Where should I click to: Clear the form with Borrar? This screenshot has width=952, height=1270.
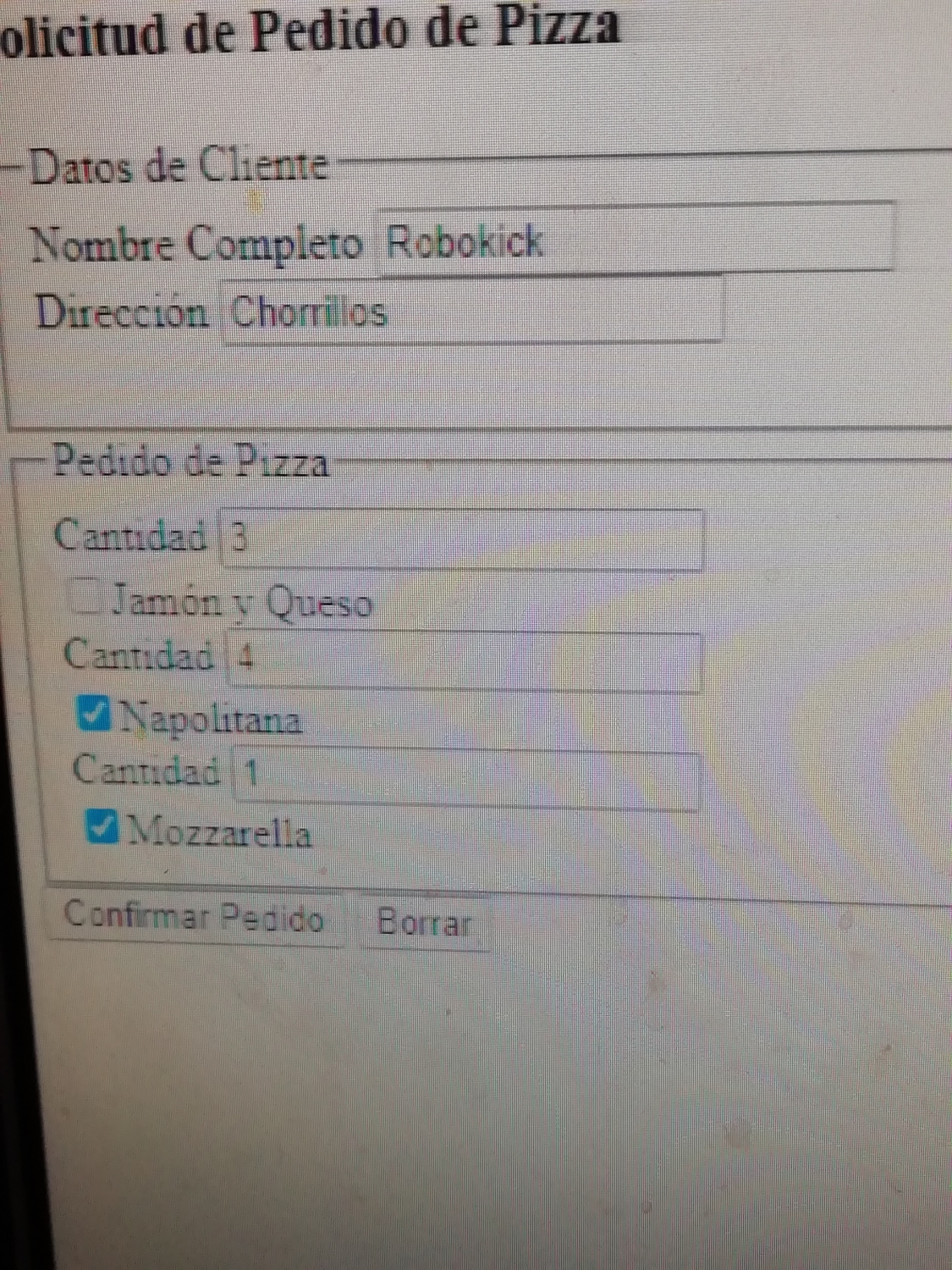[424, 923]
